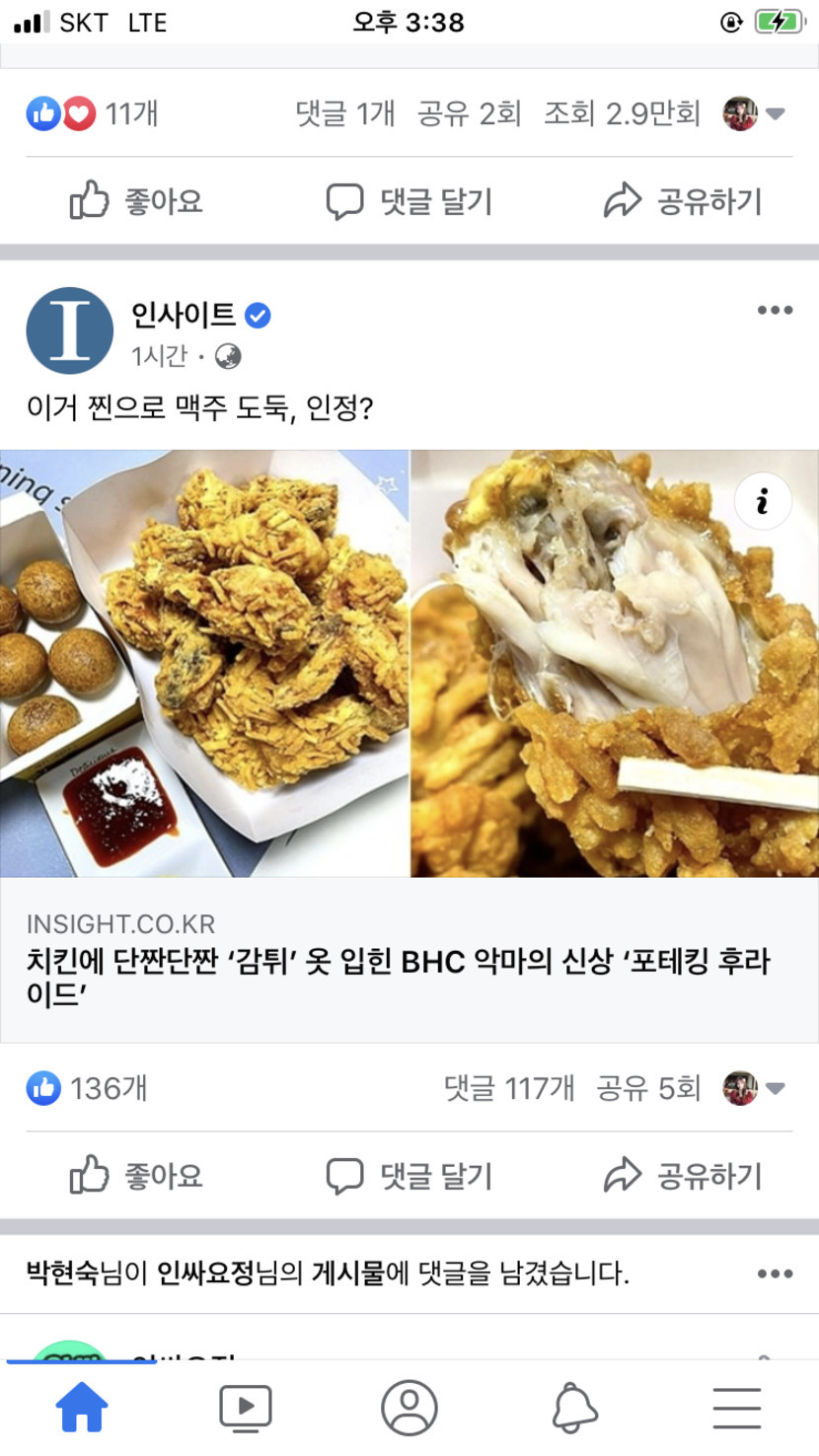Screen dimensions: 819x1456
Task: Change reacting account on 인사이트 post
Action: pos(754,1088)
